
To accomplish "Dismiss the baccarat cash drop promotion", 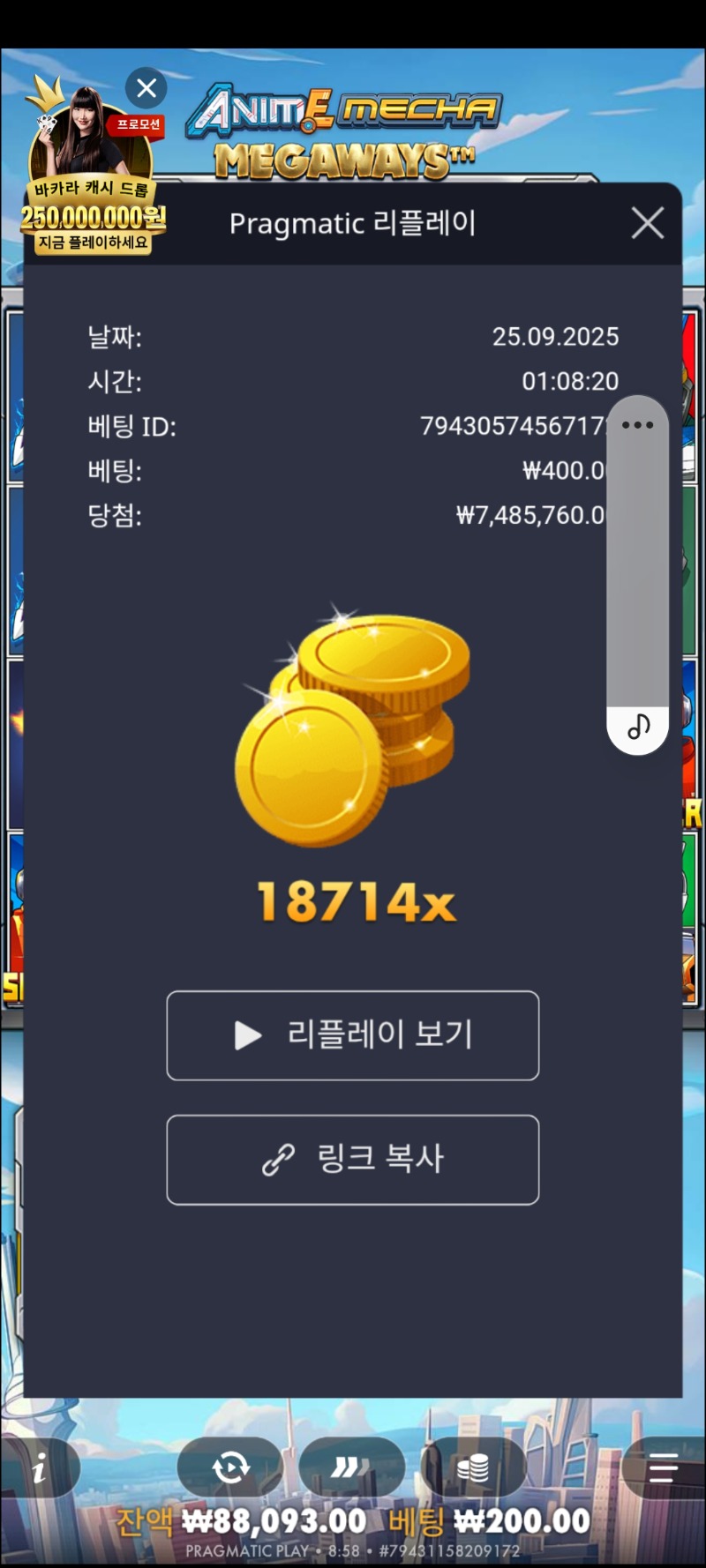I will coord(146,87).
